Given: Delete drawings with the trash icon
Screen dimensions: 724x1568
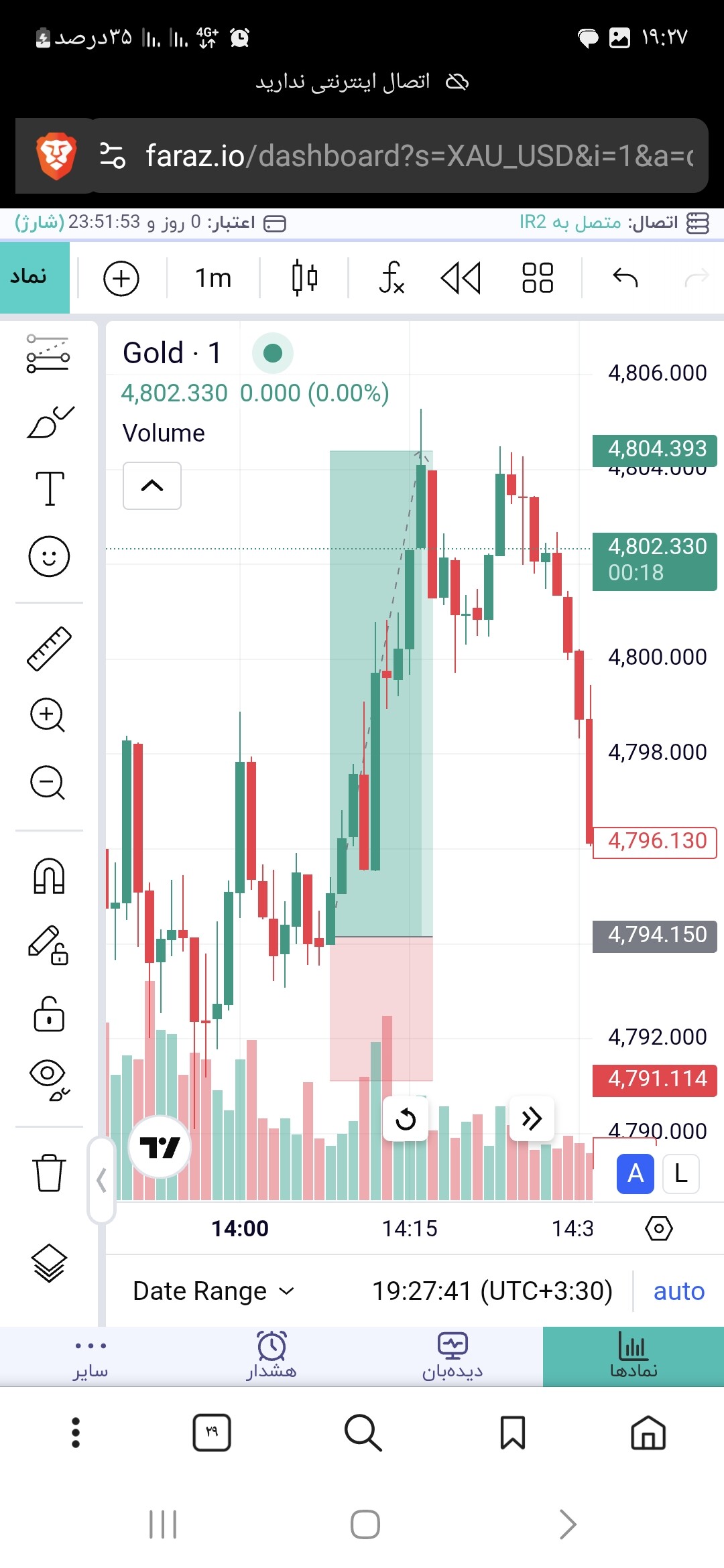Looking at the screenshot, I should pos(49,1173).
